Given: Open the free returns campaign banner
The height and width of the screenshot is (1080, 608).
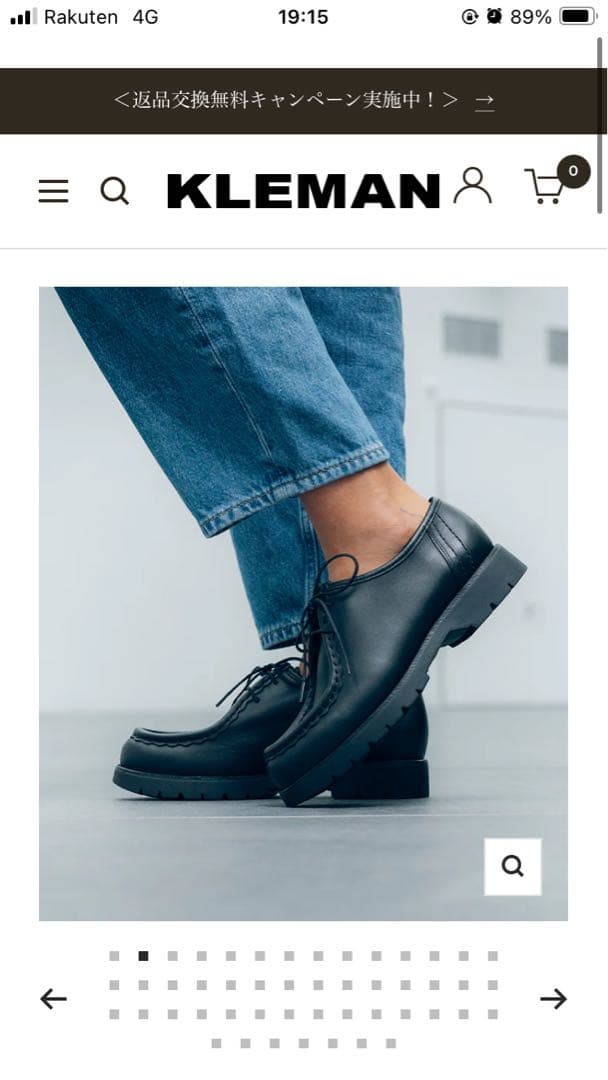Looking at the screenshot, I should click(304, 100).
